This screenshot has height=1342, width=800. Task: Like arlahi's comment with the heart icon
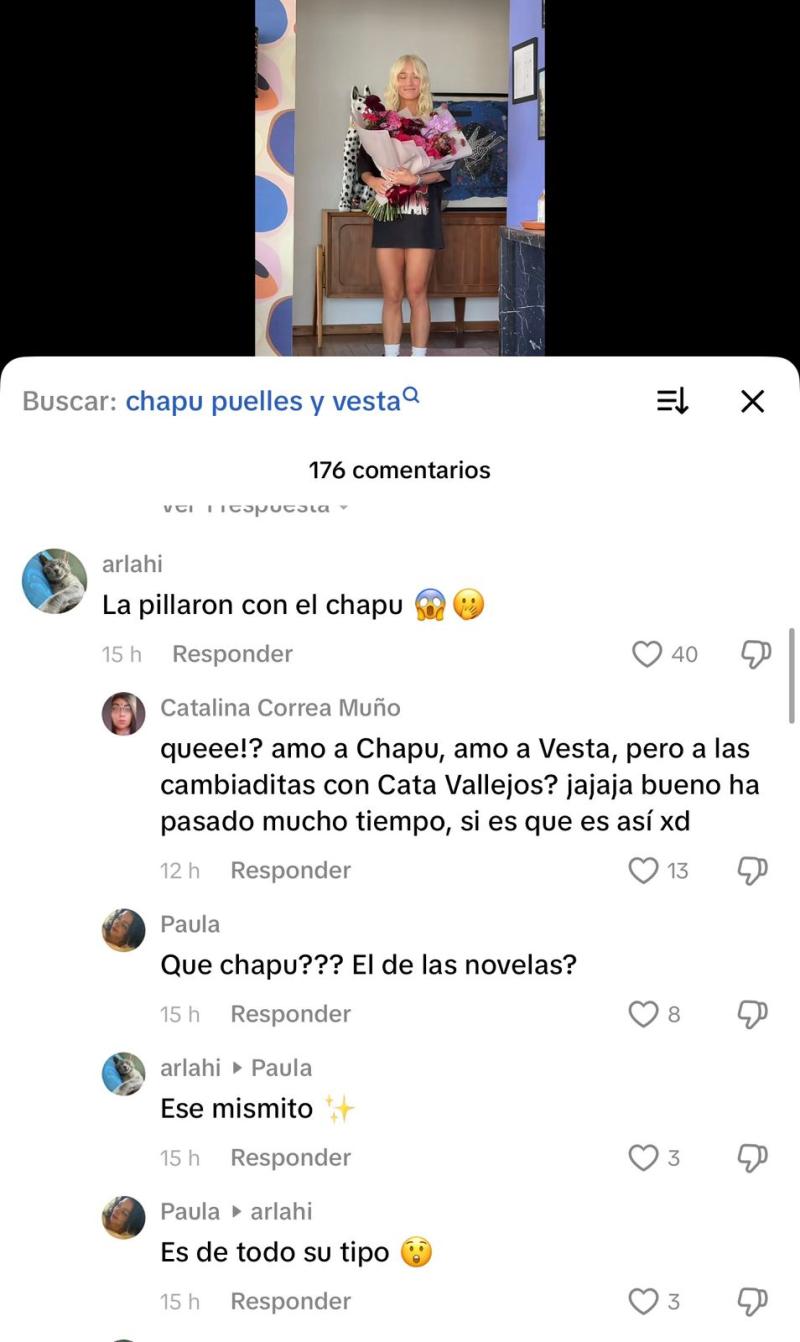point(648,653)
